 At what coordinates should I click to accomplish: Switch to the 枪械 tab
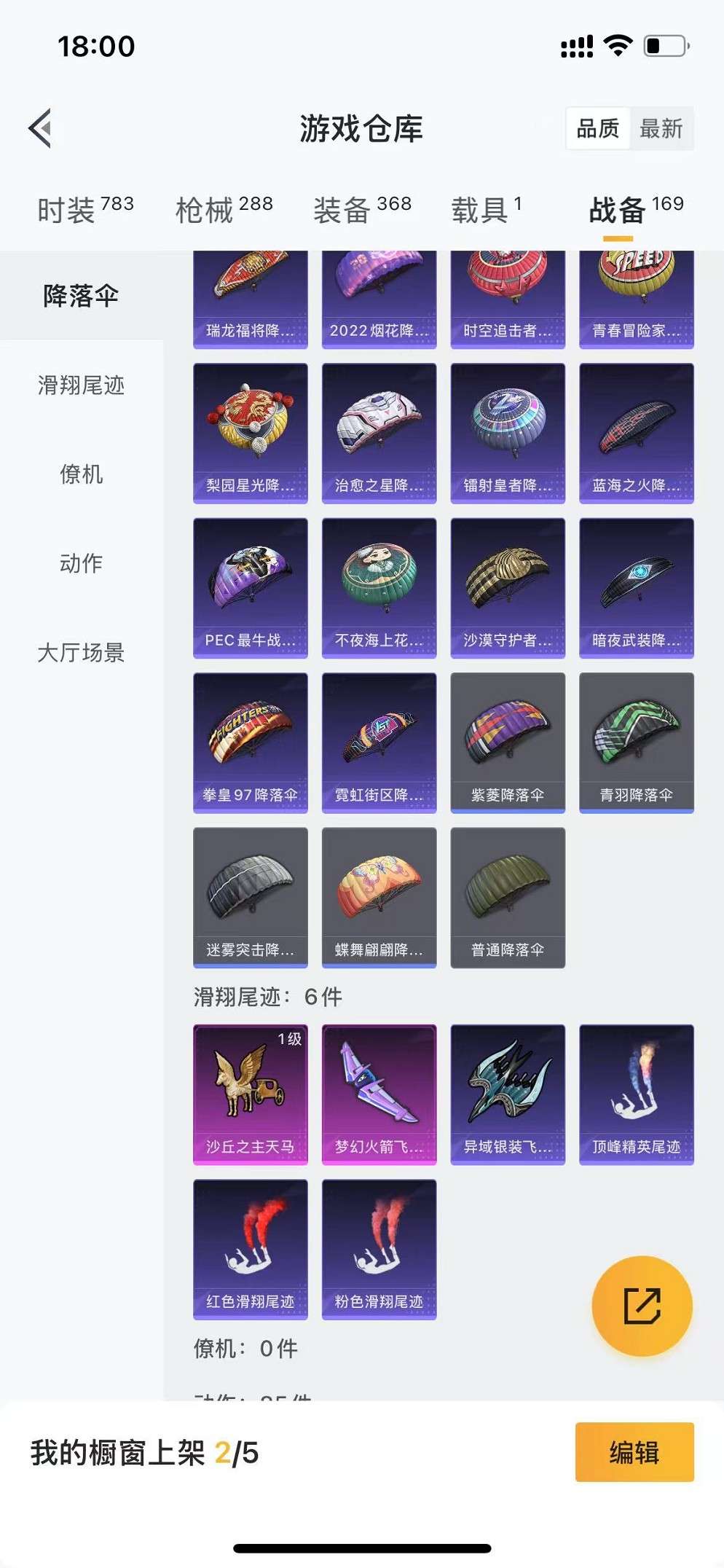point(224,210)
